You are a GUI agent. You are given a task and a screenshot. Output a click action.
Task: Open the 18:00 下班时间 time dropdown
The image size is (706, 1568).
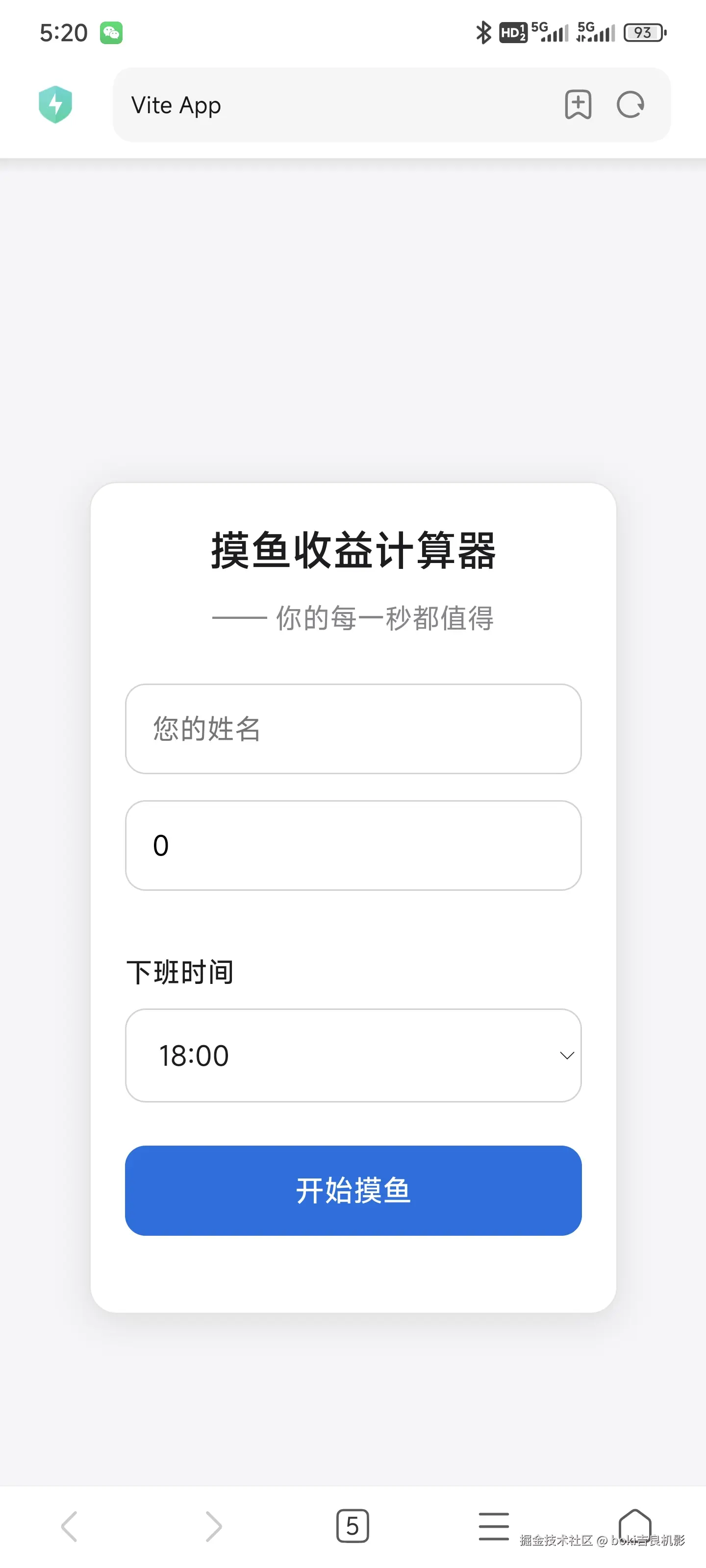pyautogui.click(x=353, y=1056)
